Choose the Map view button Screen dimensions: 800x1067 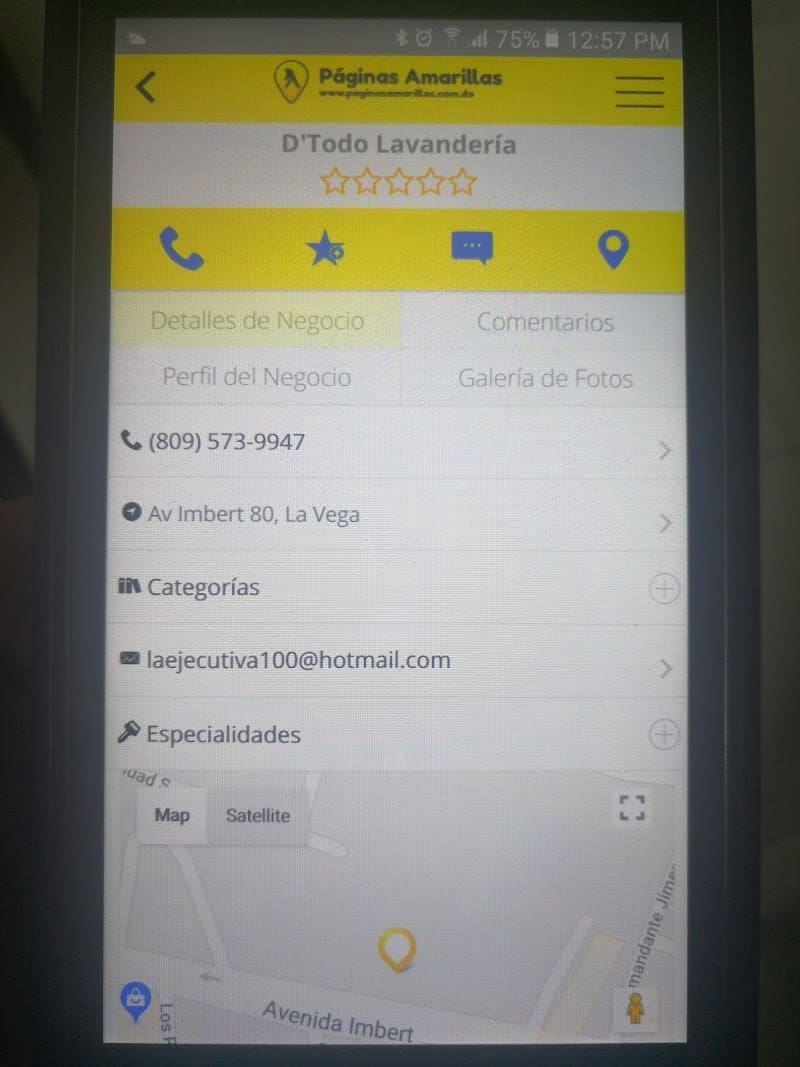click(172, 815)
